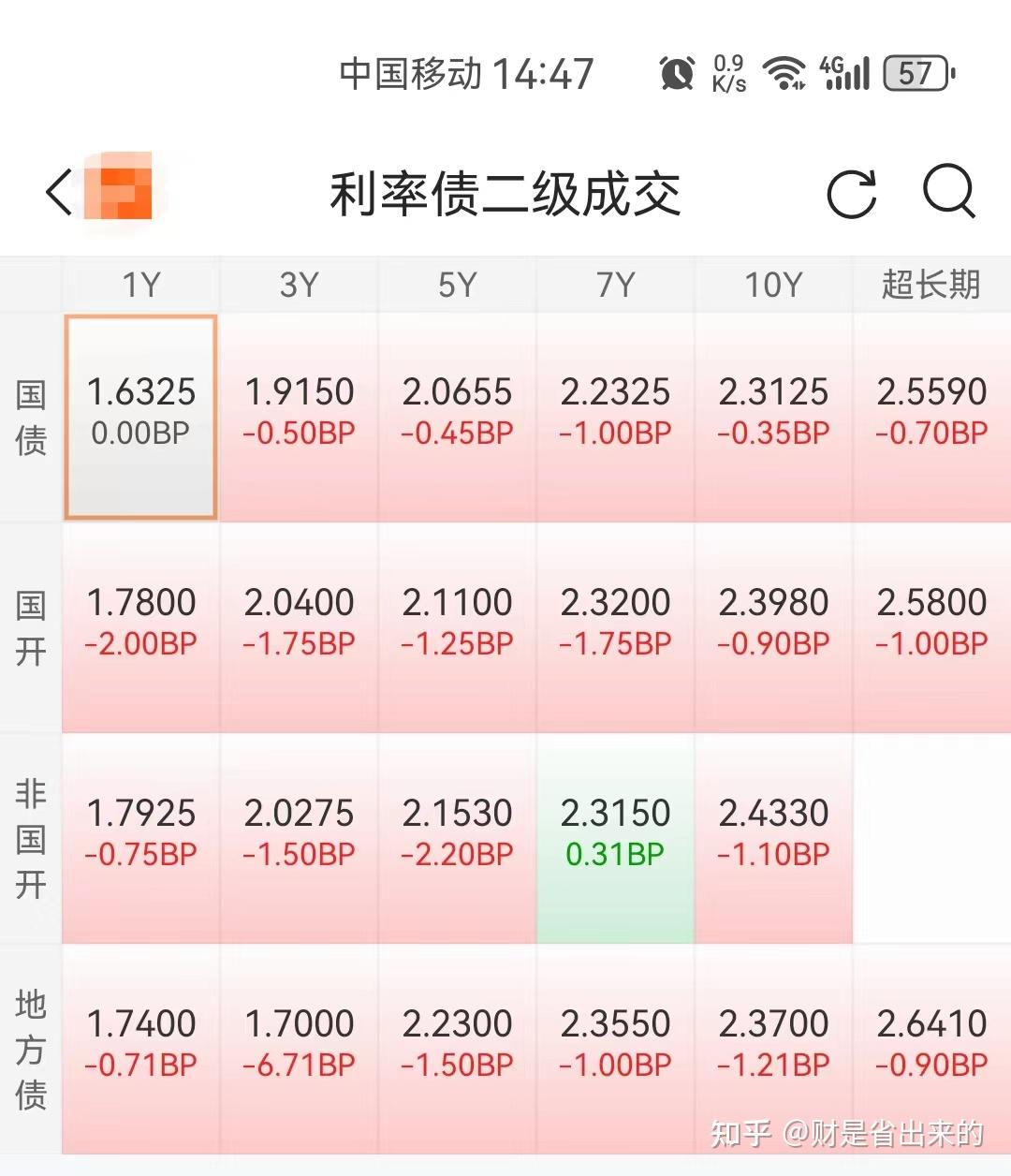Tap the 利率债二级成交 title
Screen dimensions: 1011x1176
[505, 192]
